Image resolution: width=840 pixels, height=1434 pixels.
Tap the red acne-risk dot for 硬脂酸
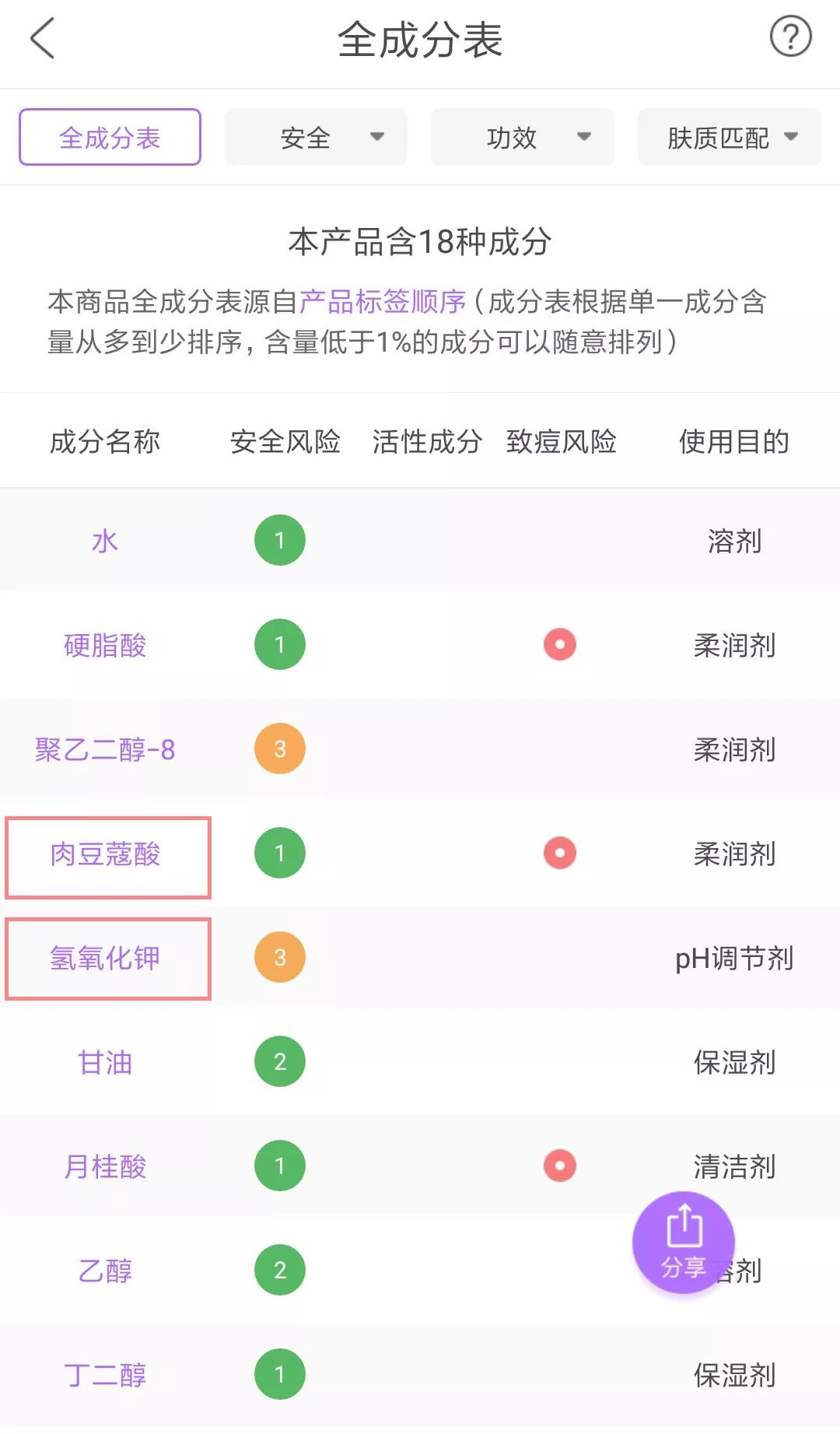tap(559, 644)
